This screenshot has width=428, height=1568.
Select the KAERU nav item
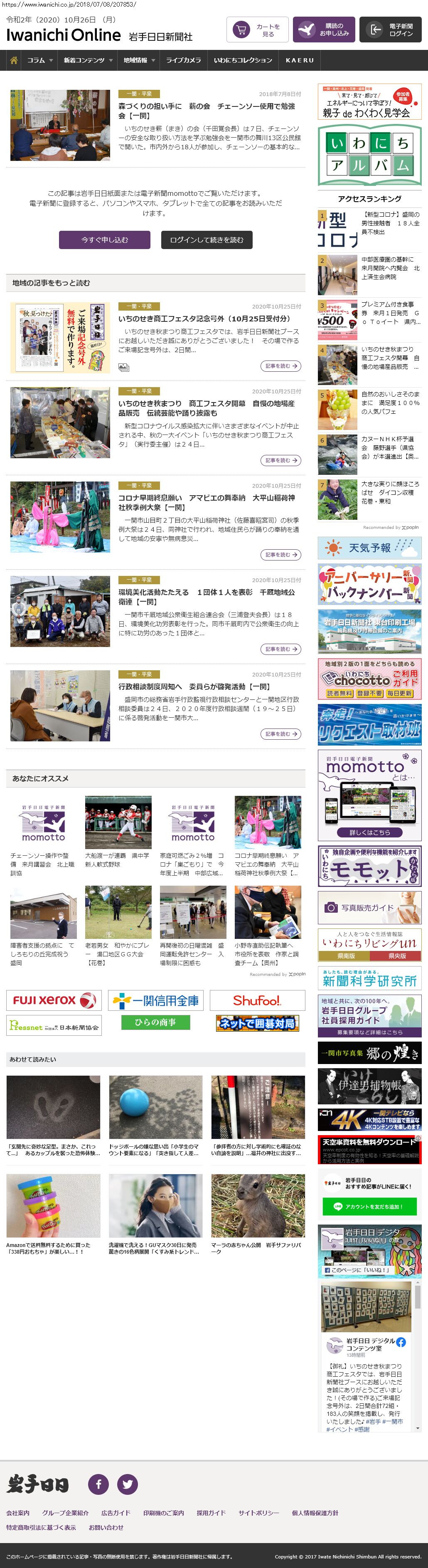(x=300, y=60)
